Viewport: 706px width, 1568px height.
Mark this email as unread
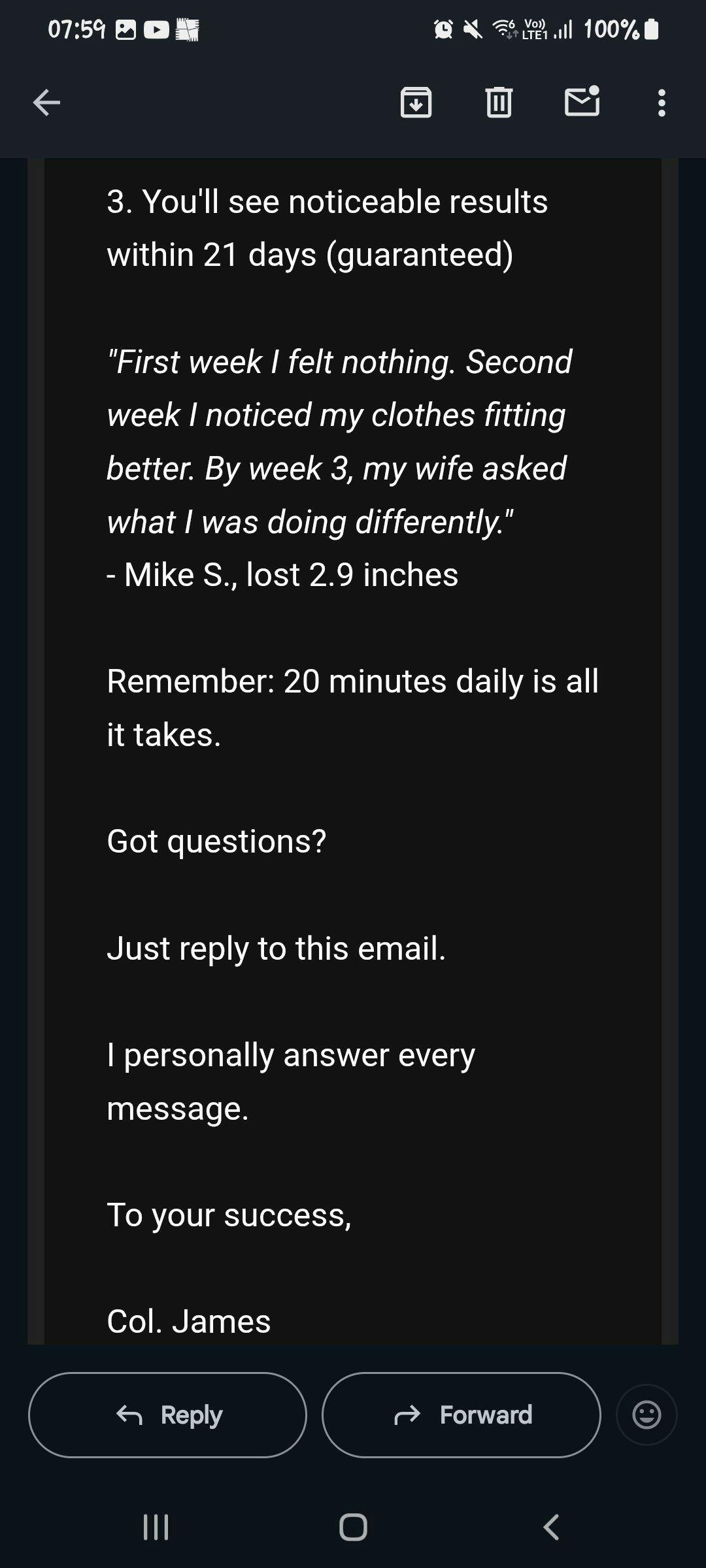click(x=582, y=101)
